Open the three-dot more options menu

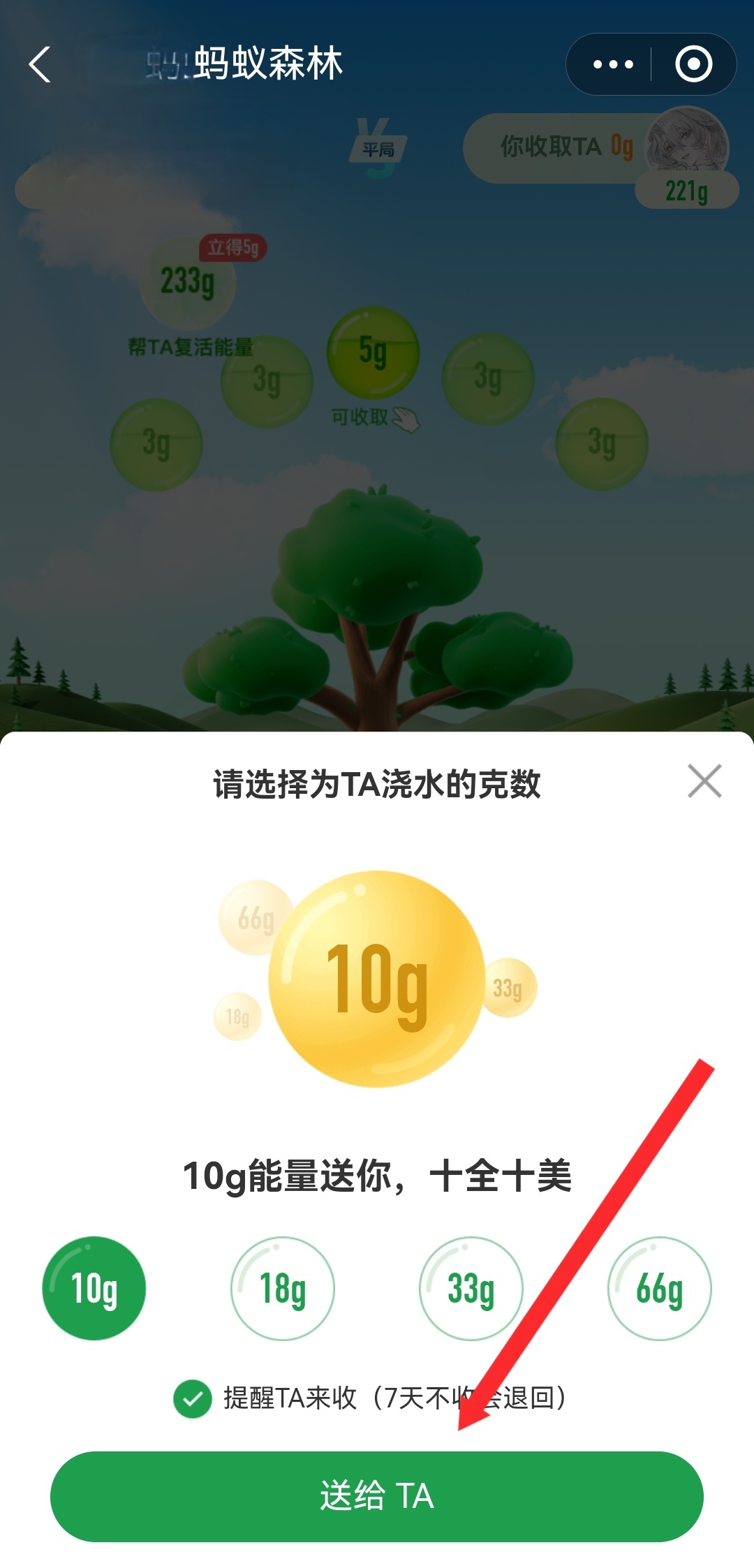coord(613,64)
